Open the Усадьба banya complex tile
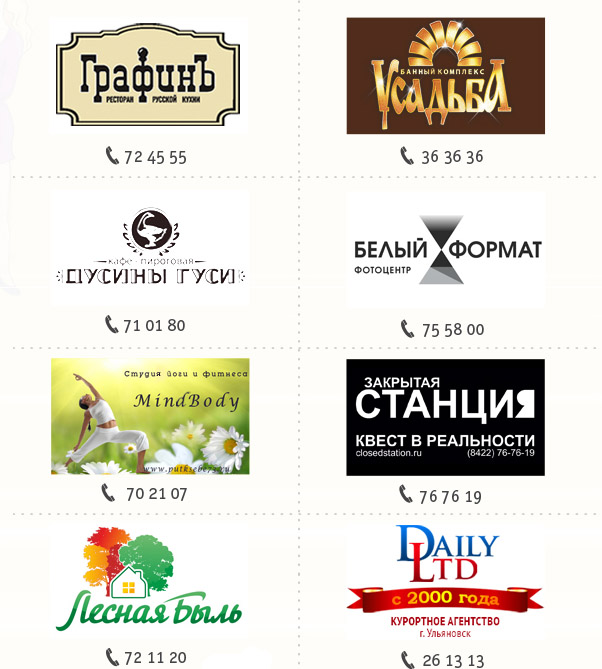Viewport: 602px width, 669px height. pos(446,76)
